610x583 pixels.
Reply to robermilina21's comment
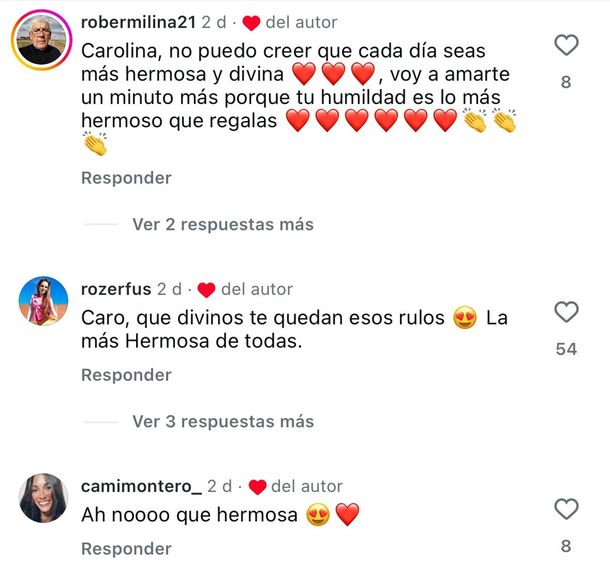tap(126, 178)
